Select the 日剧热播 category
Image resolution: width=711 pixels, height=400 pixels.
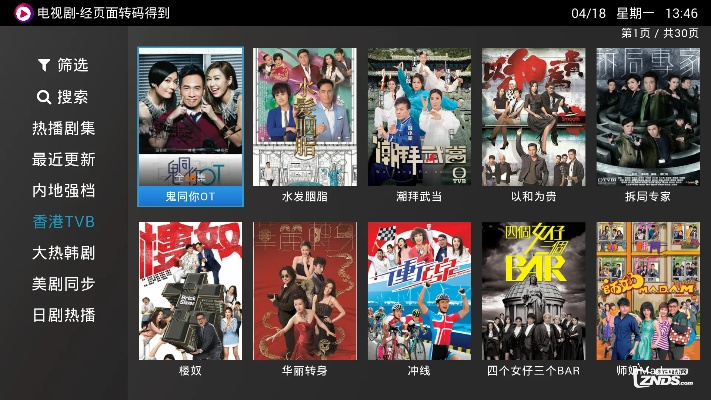coord(63,314)
